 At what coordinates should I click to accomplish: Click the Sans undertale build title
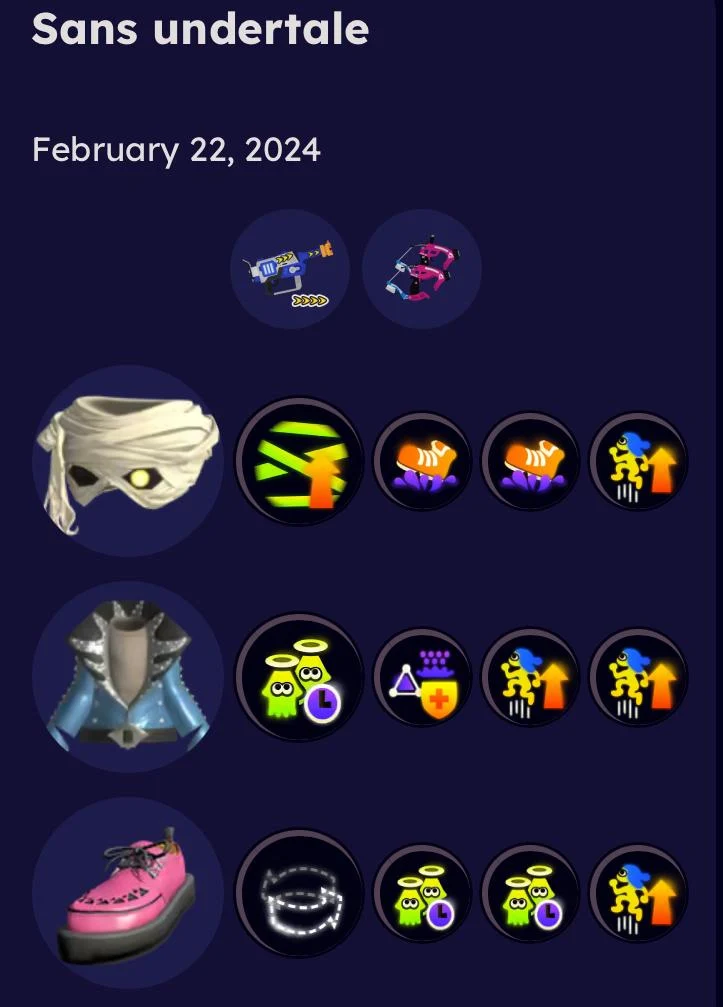[200, 30]
